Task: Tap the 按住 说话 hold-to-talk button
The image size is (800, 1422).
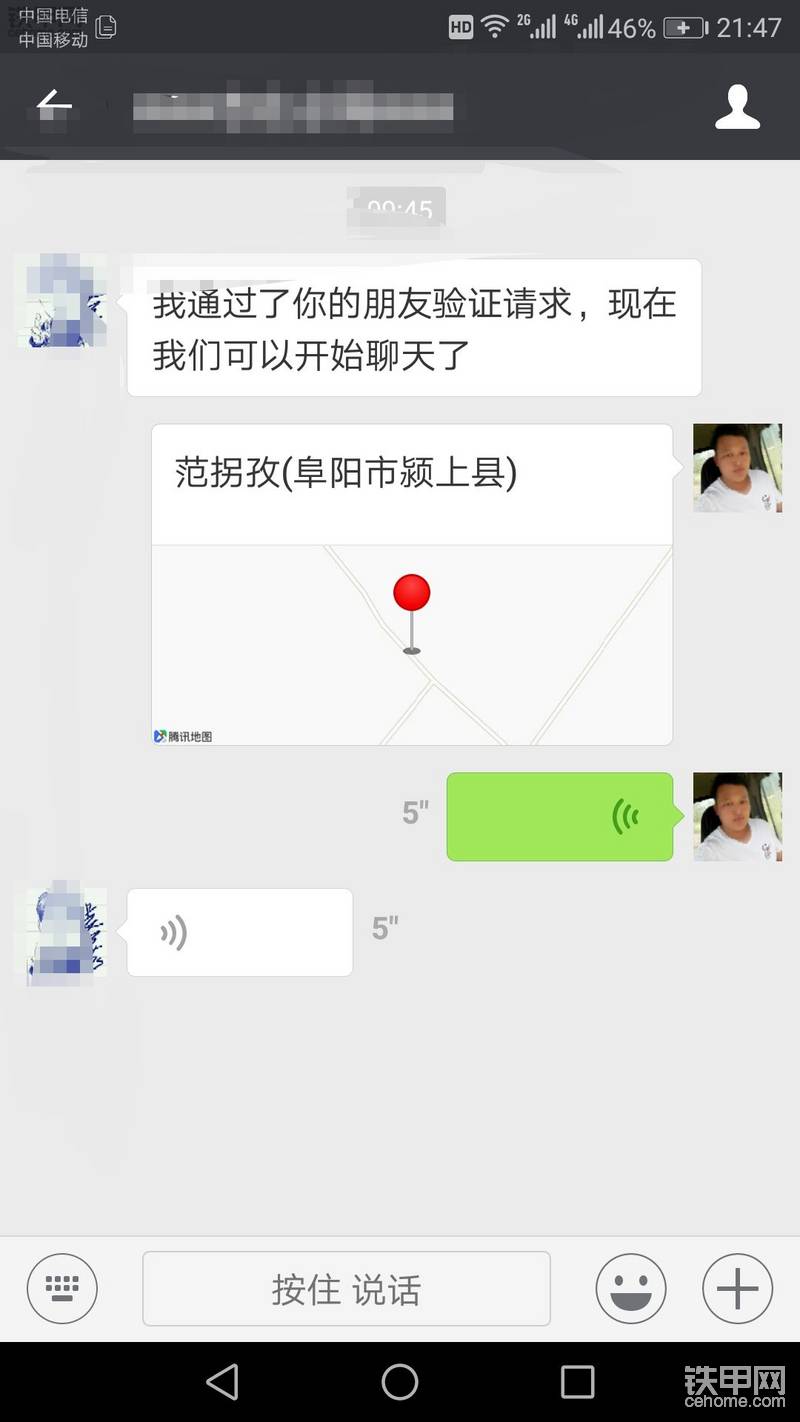Action: (x=346, y=1289)
